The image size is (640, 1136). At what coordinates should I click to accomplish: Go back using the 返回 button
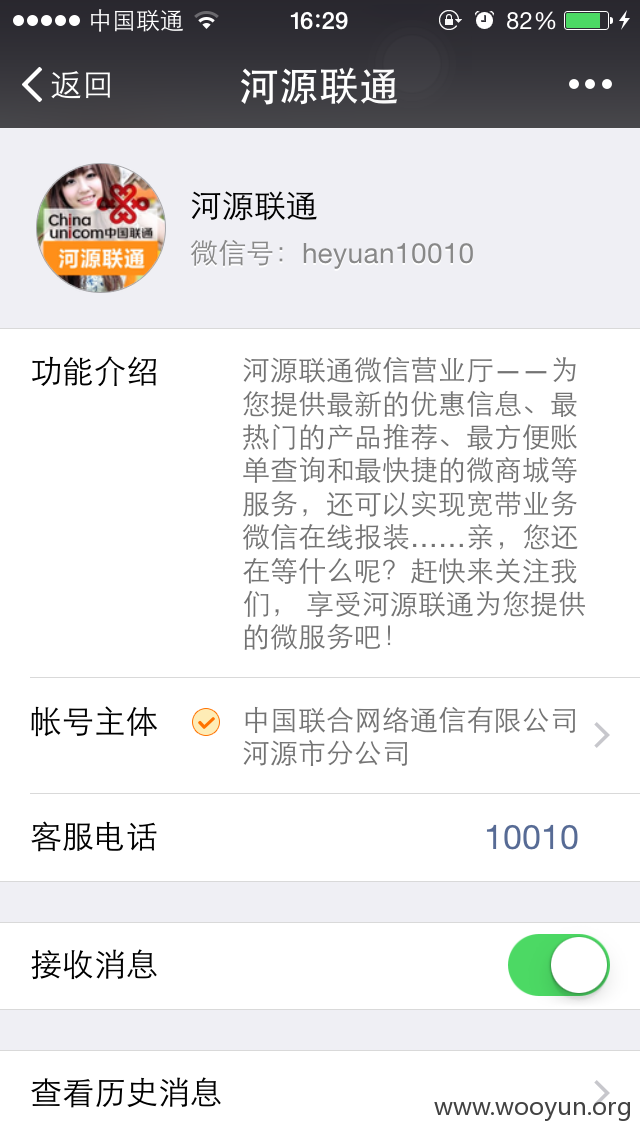click(67, 85)
